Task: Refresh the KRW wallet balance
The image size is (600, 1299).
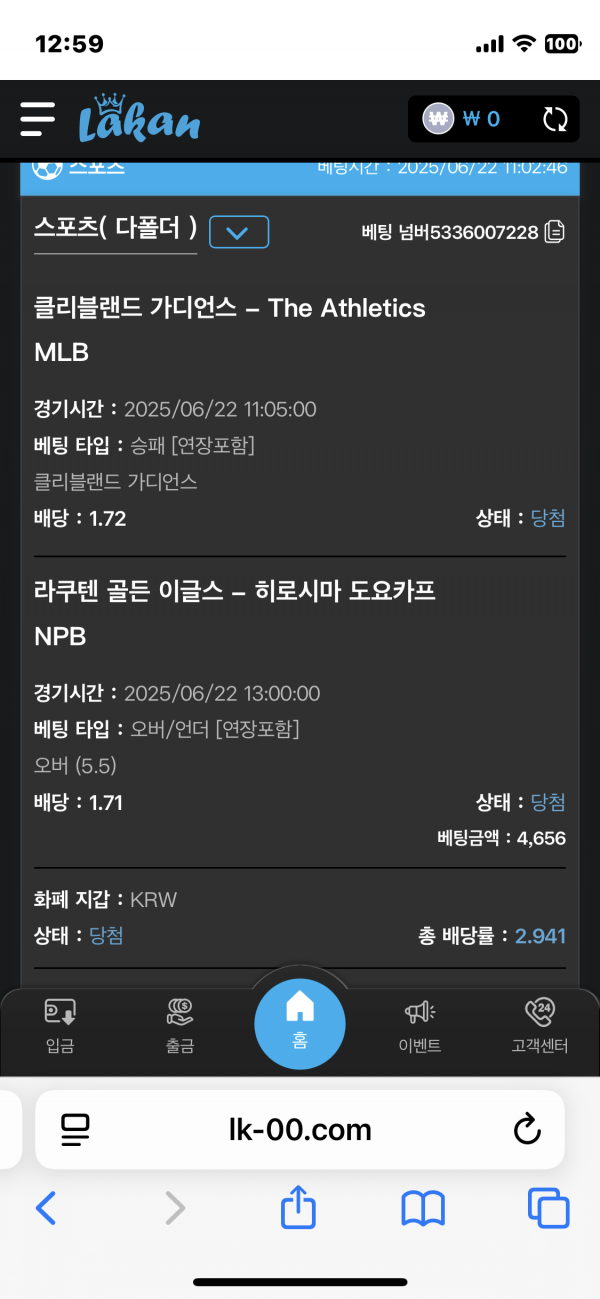Action: tap(555, 120)
